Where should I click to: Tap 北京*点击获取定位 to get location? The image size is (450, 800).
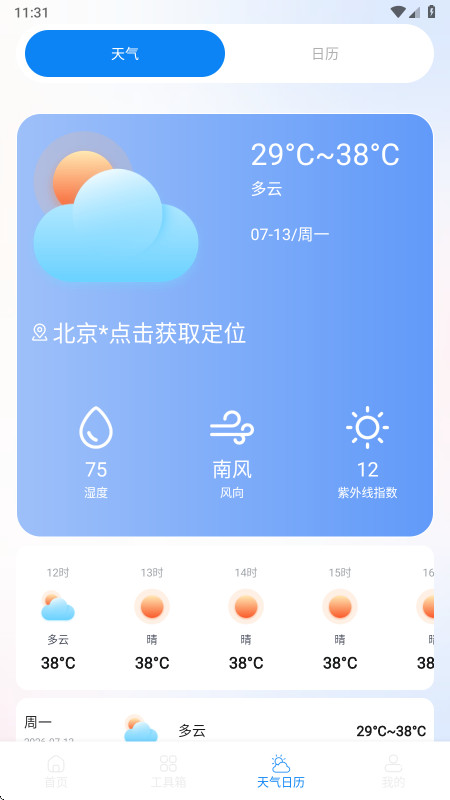pos(139,333)
